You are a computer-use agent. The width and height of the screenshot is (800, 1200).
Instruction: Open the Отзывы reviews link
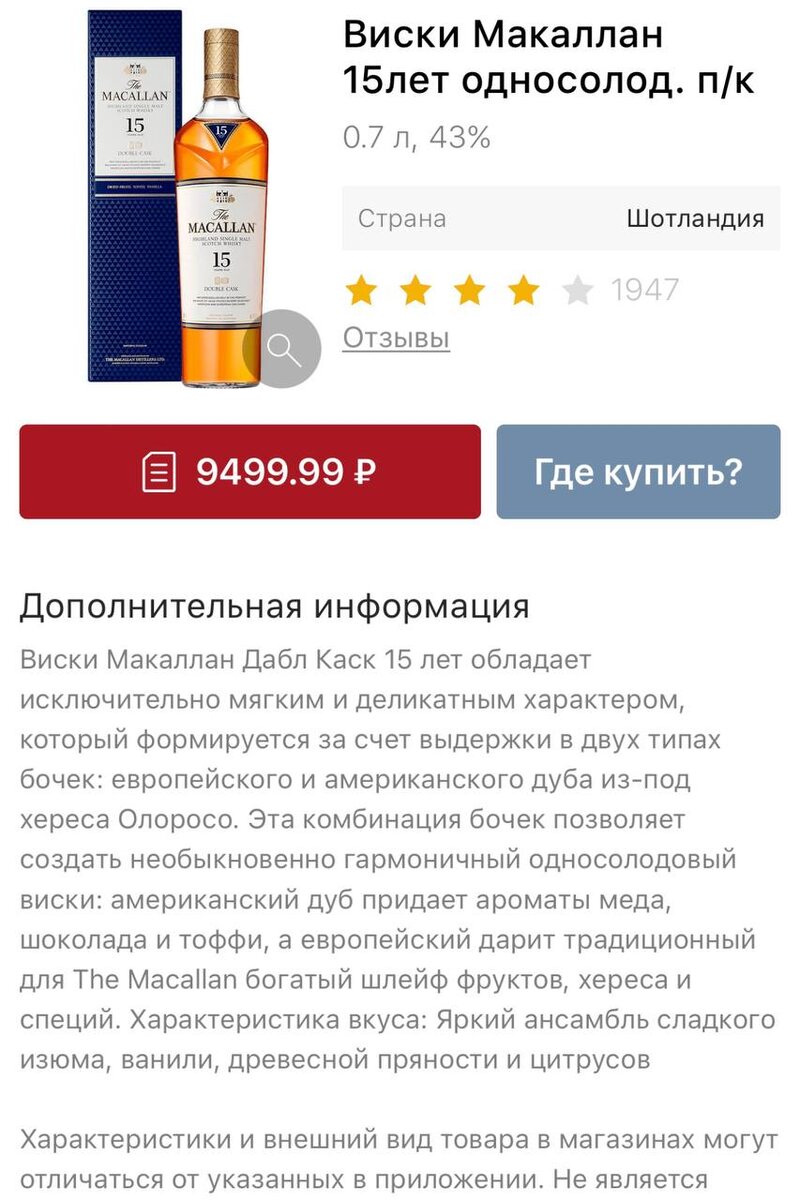pos(396,338)
